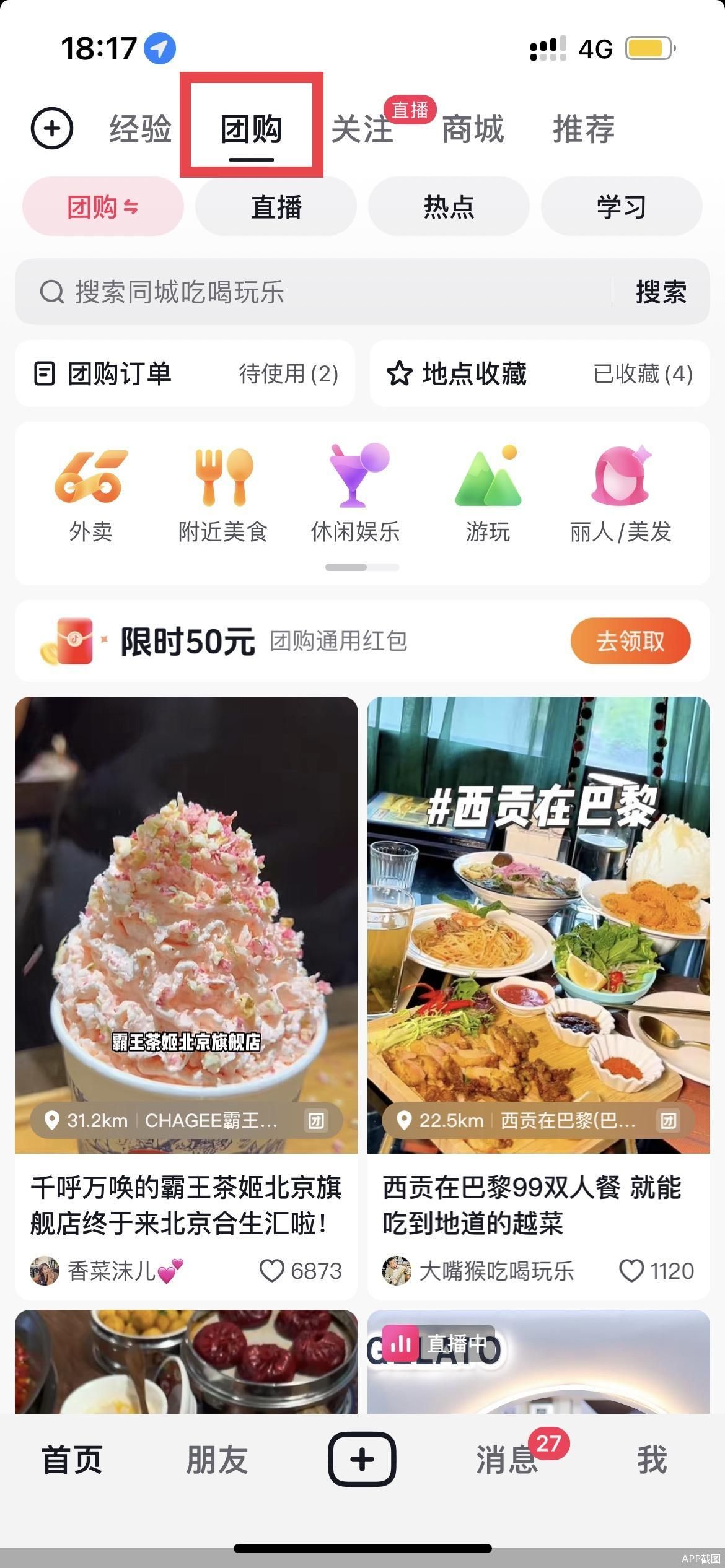Tap 去领取 to claim the red packet
Image resolution: width=725 pixels, height=1568 pixels.
[x=630, y=641]
